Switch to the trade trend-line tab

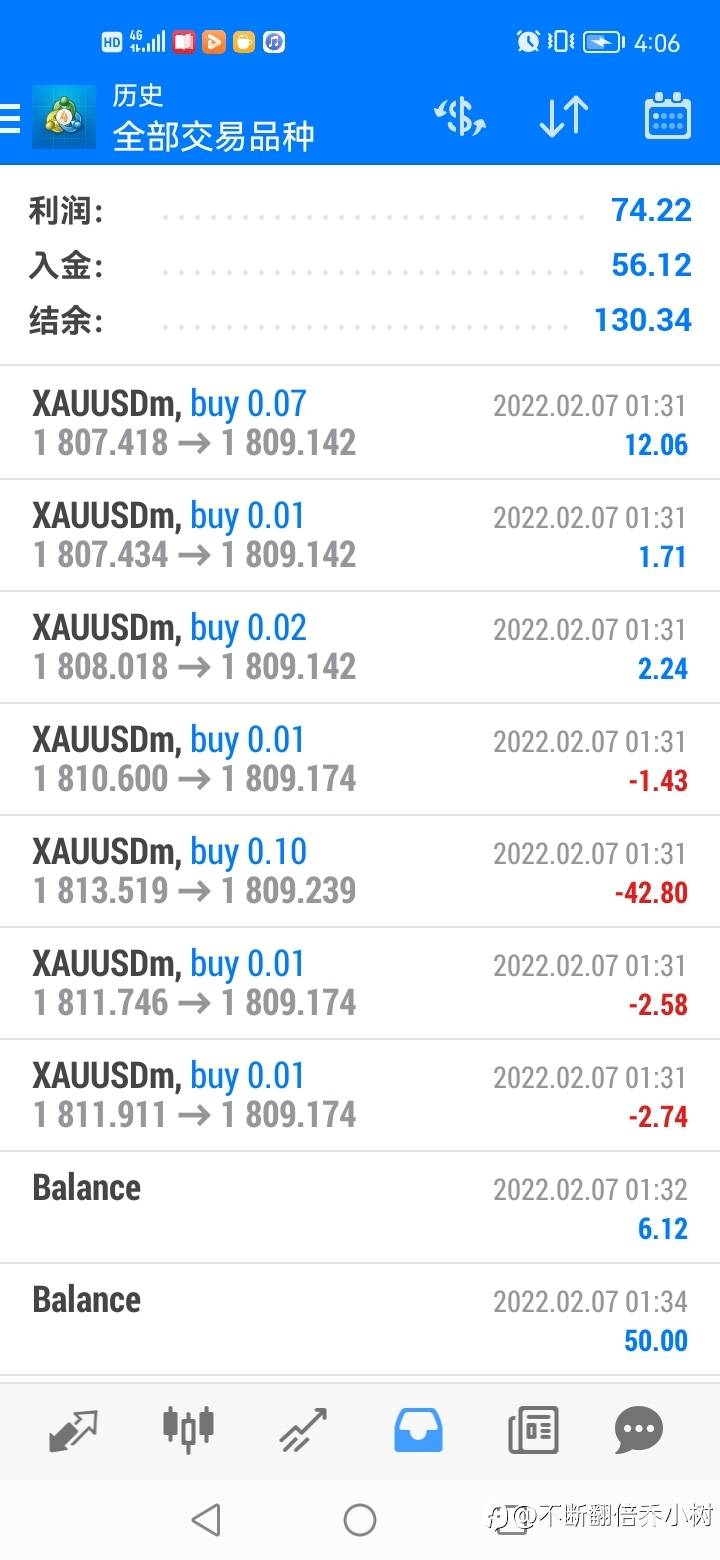[x=303, y=1430]
